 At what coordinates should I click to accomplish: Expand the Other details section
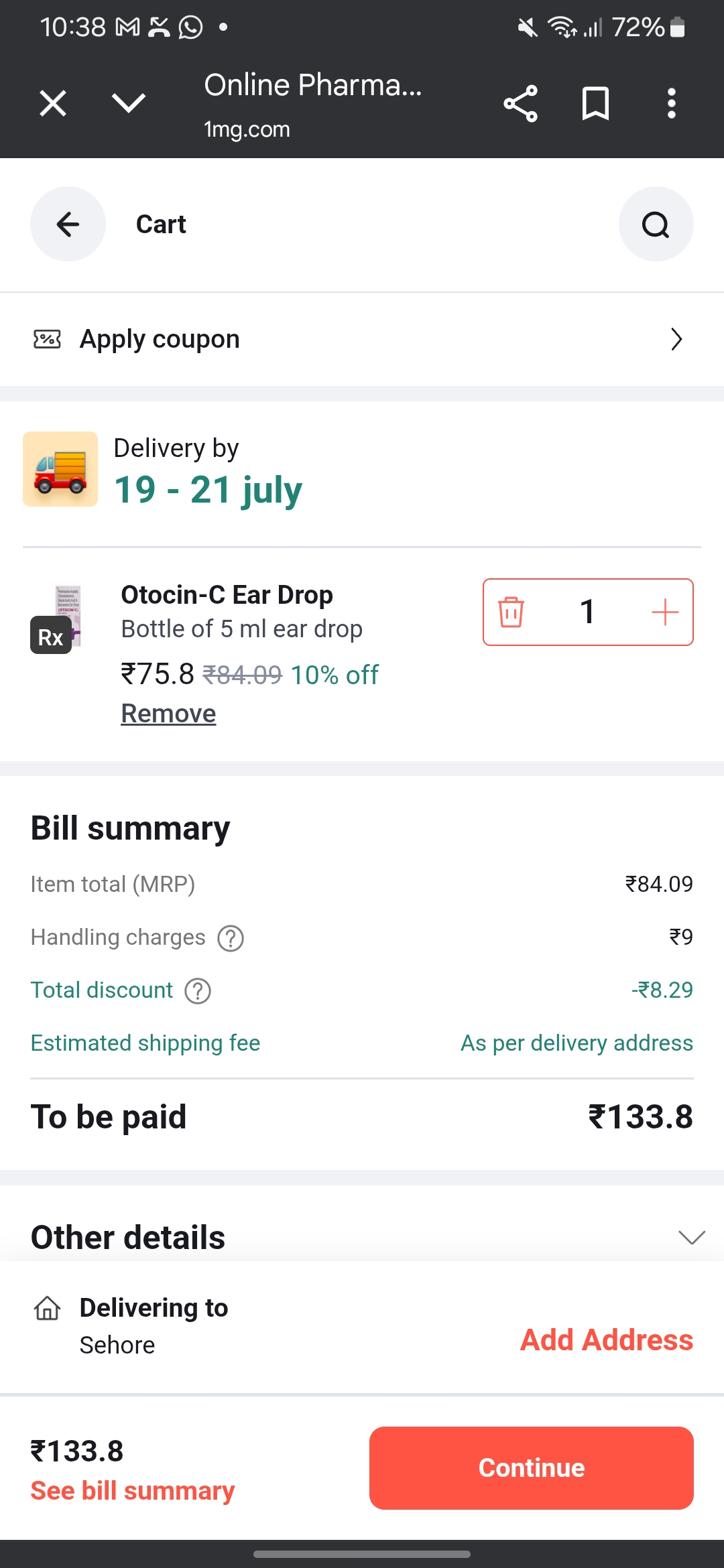click(x=691, y=1237)
